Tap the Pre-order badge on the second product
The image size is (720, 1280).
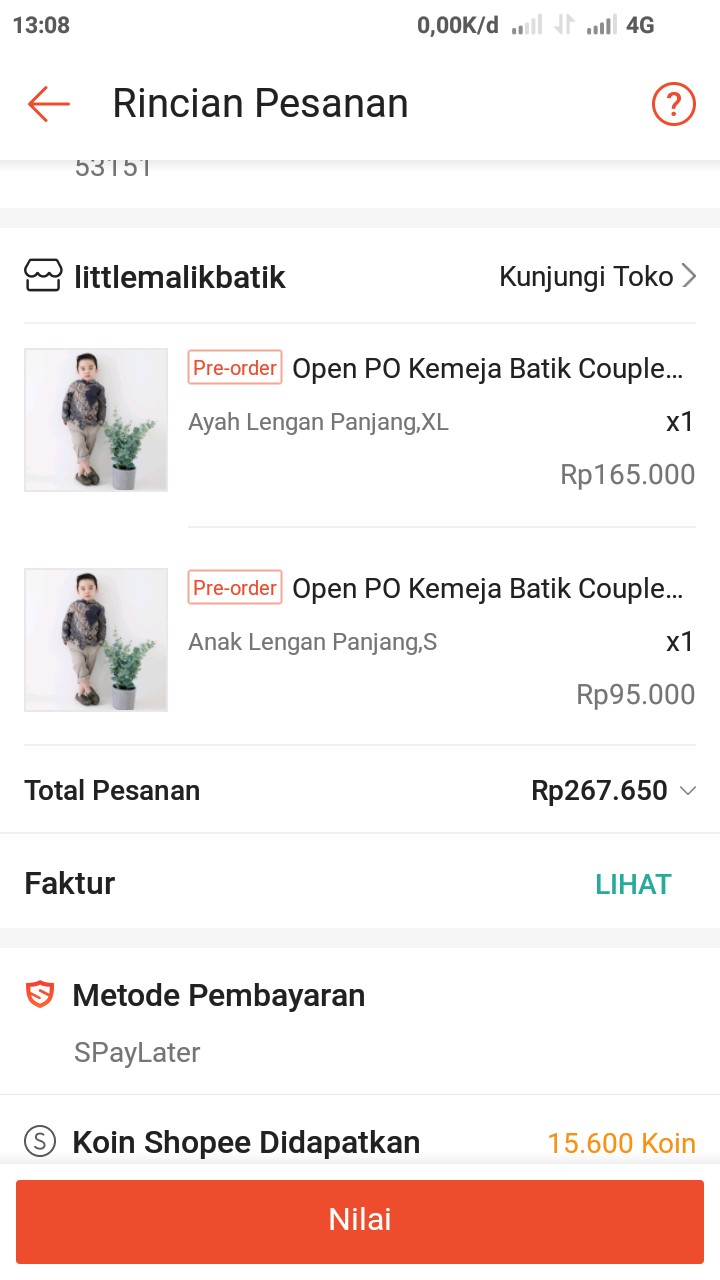(x=235, y=588)
